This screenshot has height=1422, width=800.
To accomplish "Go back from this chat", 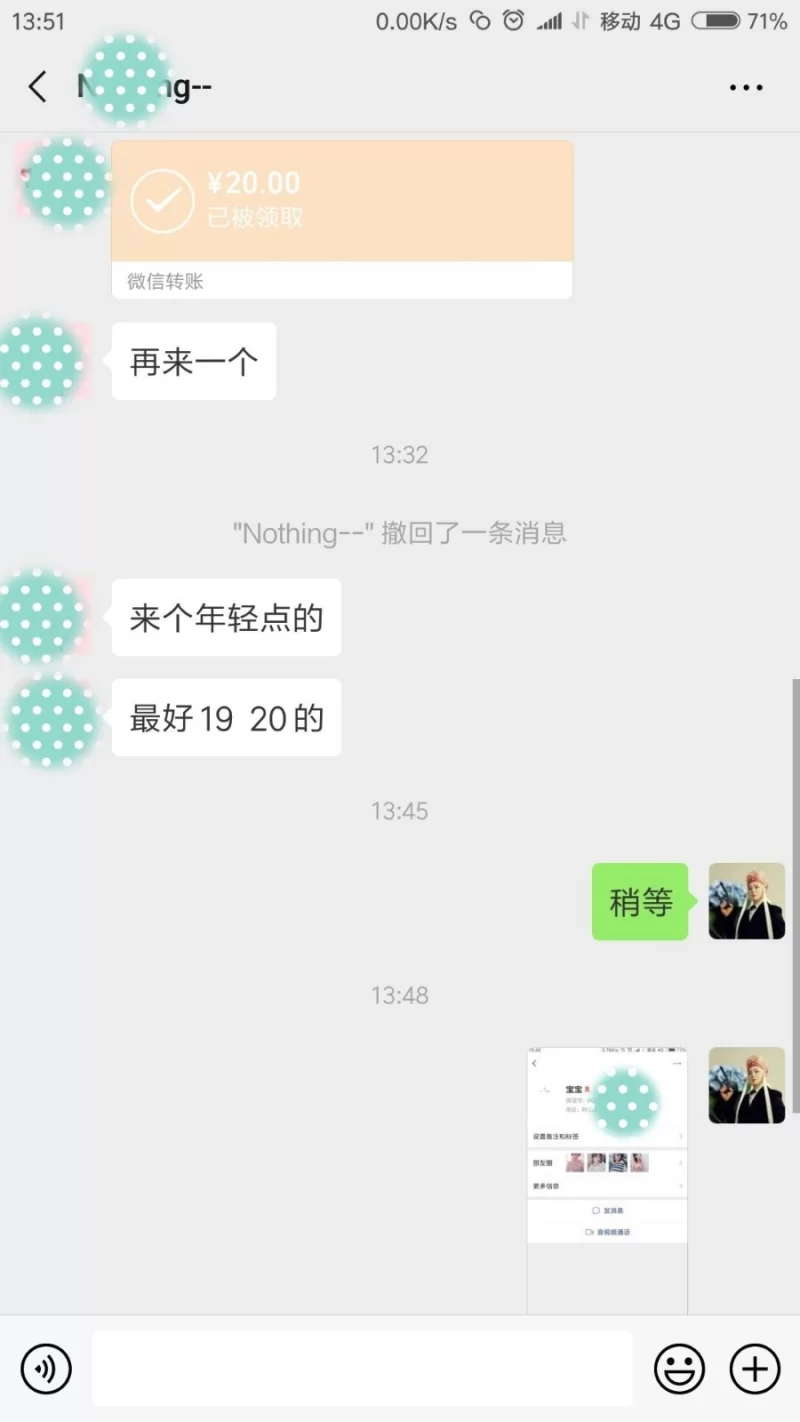I will [37, 87].
